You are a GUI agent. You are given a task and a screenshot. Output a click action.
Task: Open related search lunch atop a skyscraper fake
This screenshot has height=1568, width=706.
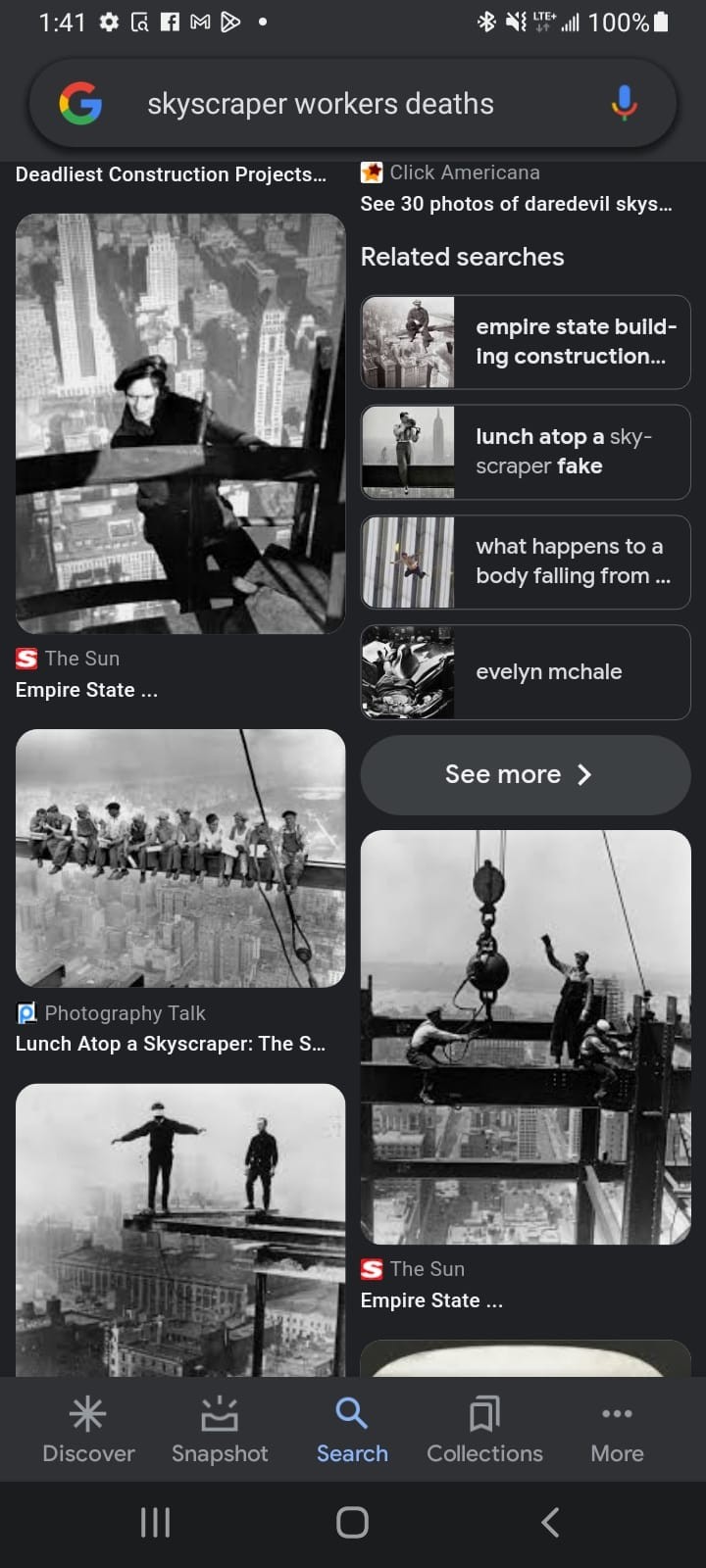pos(525,452)
